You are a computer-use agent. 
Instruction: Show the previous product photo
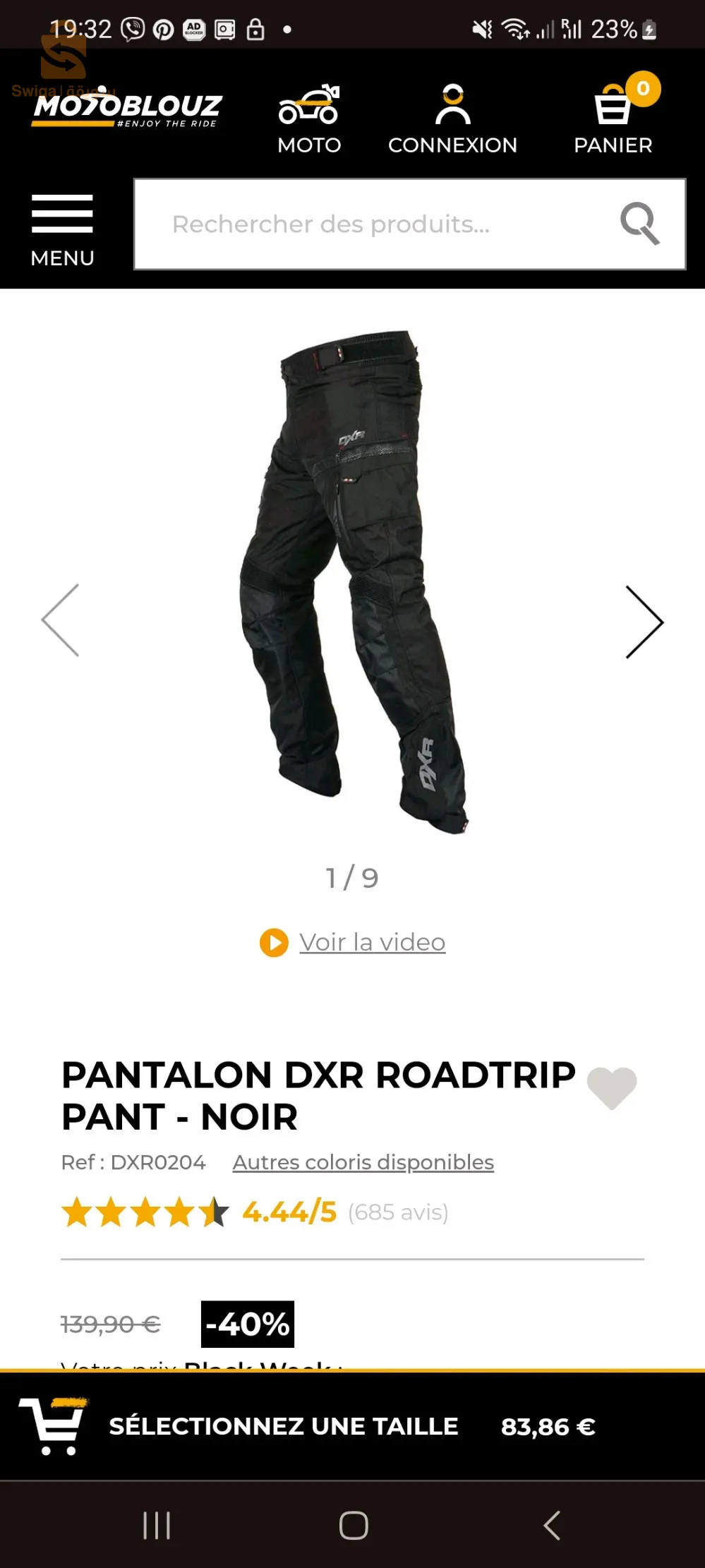pyautogui.click(x=61, y=620)
